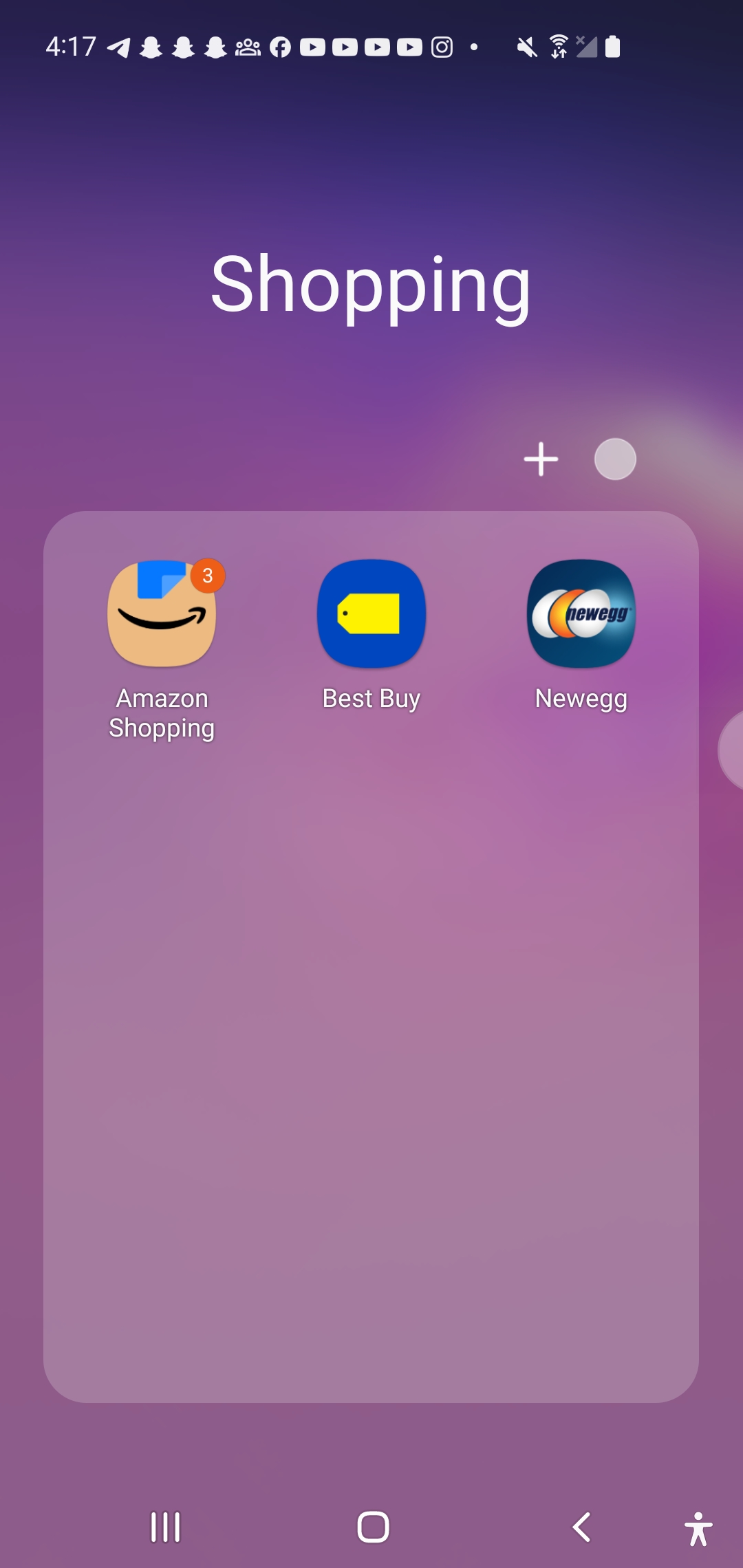Open the accessibility shortcut
This screenshot has width=743, height=1568.
pyautogui.click(x=698, y=1529)
